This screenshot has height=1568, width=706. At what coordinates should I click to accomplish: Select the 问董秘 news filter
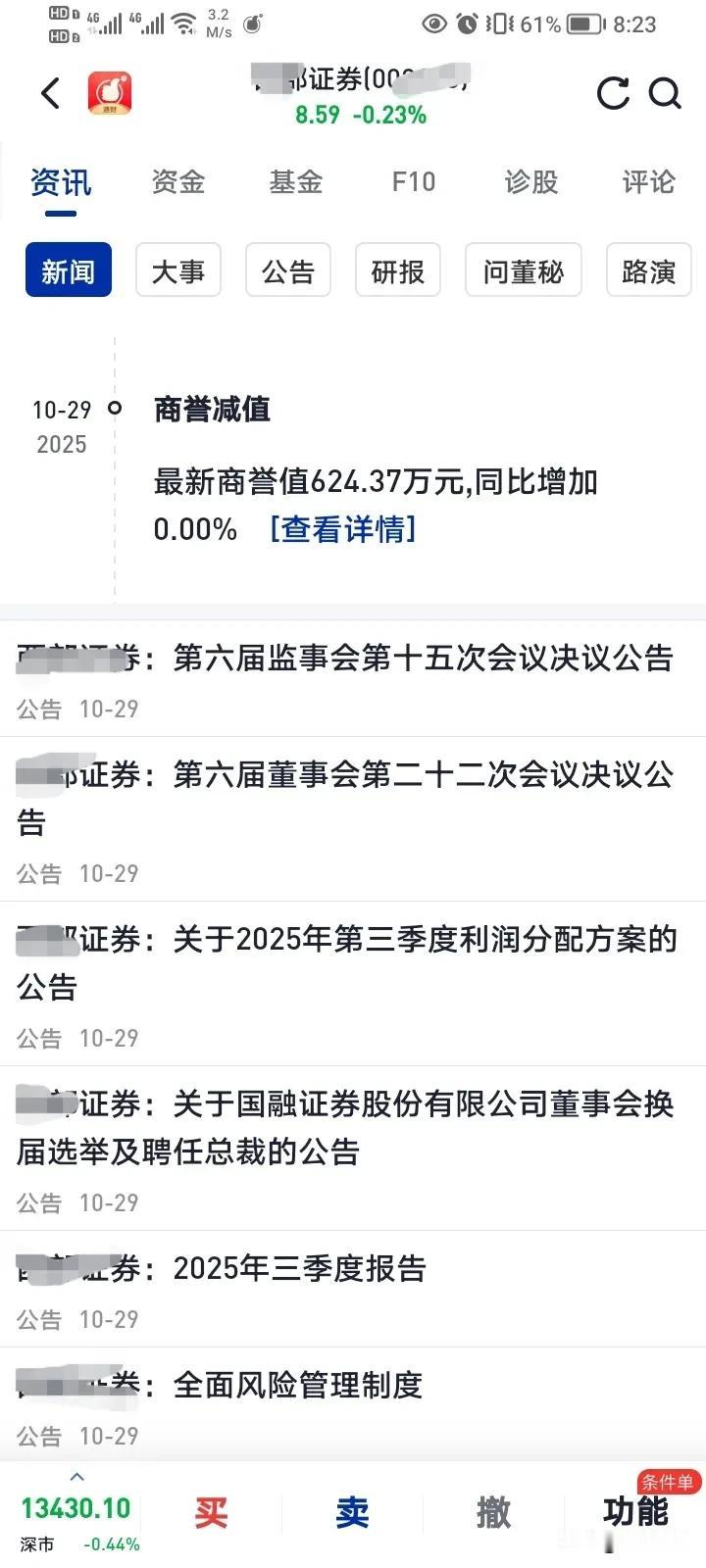tap(523, 270)
